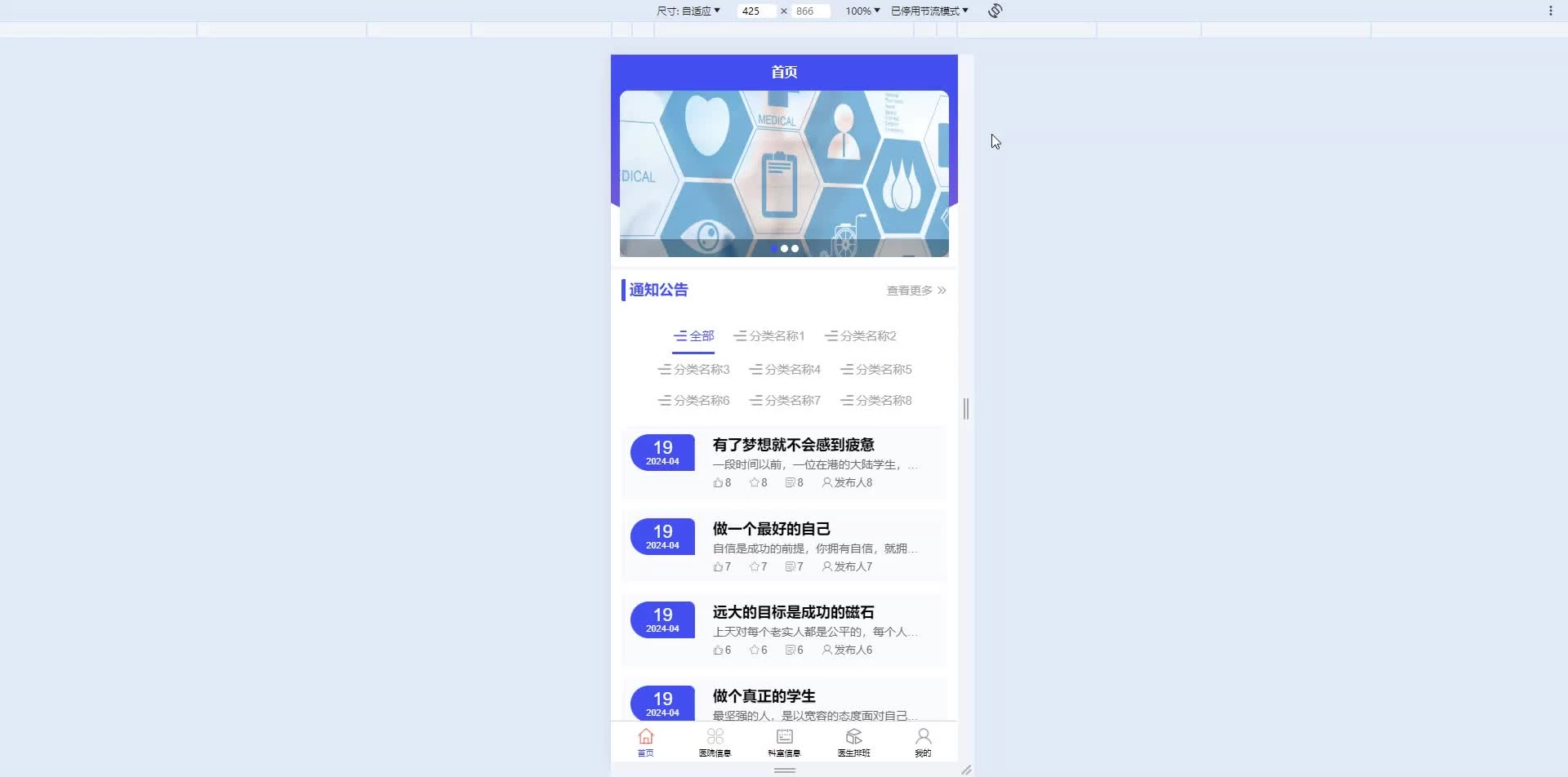This screenshot has width=1568, height=777.
Task: Select category 分类名称4
Action: pos(786,370)
